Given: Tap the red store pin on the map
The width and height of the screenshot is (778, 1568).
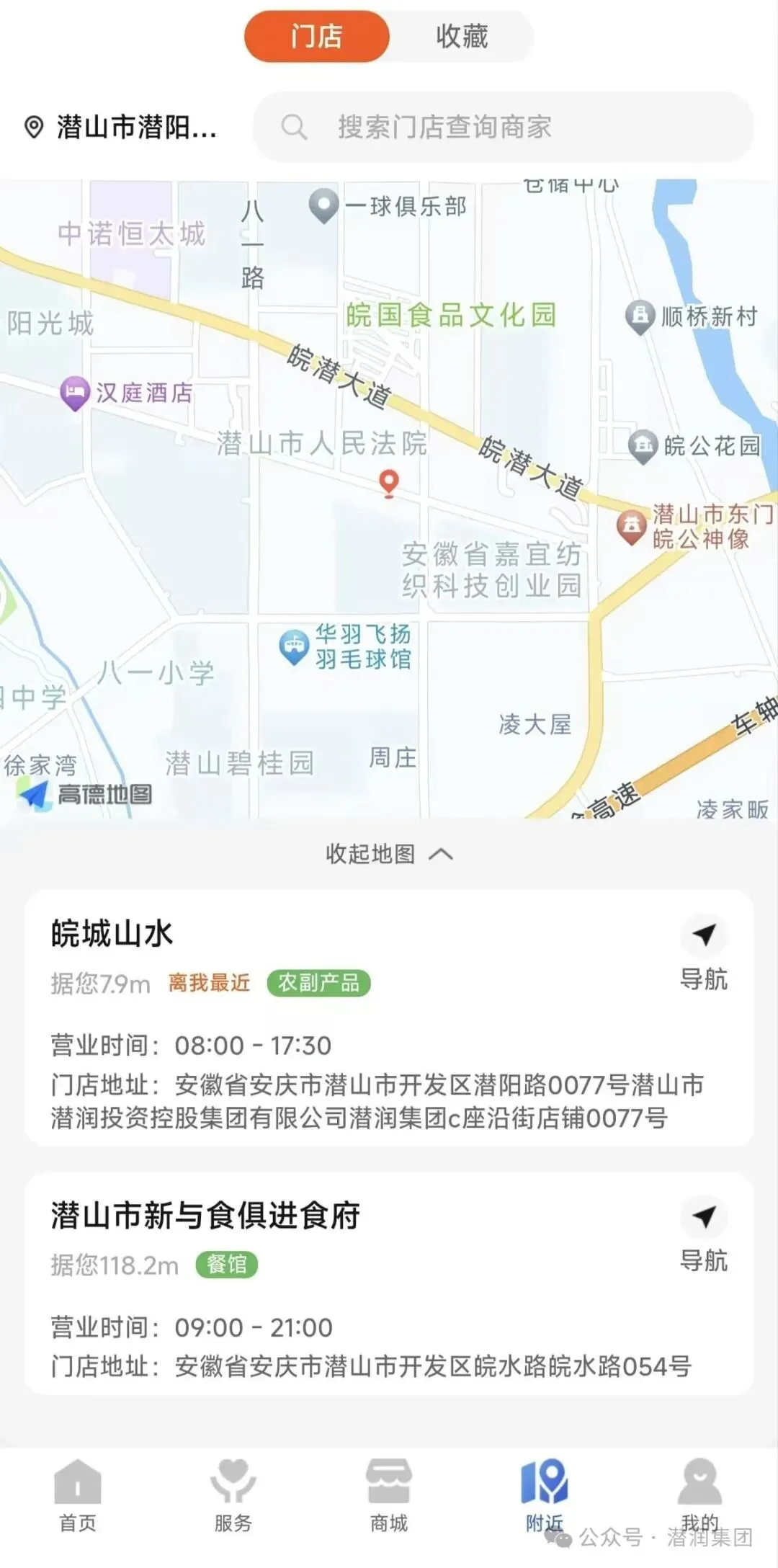Looking at the screenshot, I should 389,484.
